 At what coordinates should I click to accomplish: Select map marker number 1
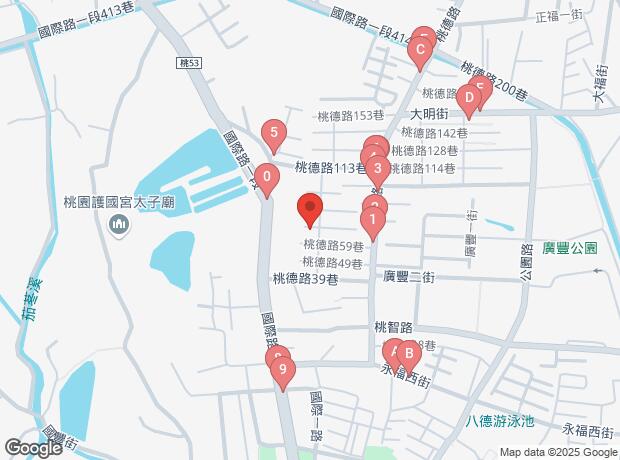(x=373, y=219)
